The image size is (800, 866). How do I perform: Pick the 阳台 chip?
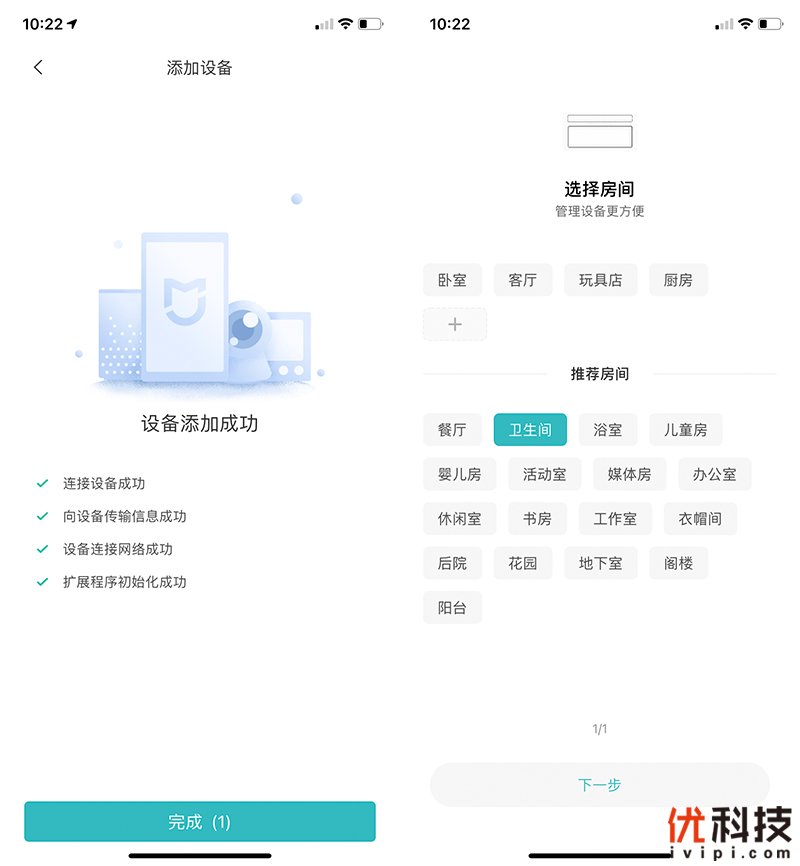coord(452,607)
